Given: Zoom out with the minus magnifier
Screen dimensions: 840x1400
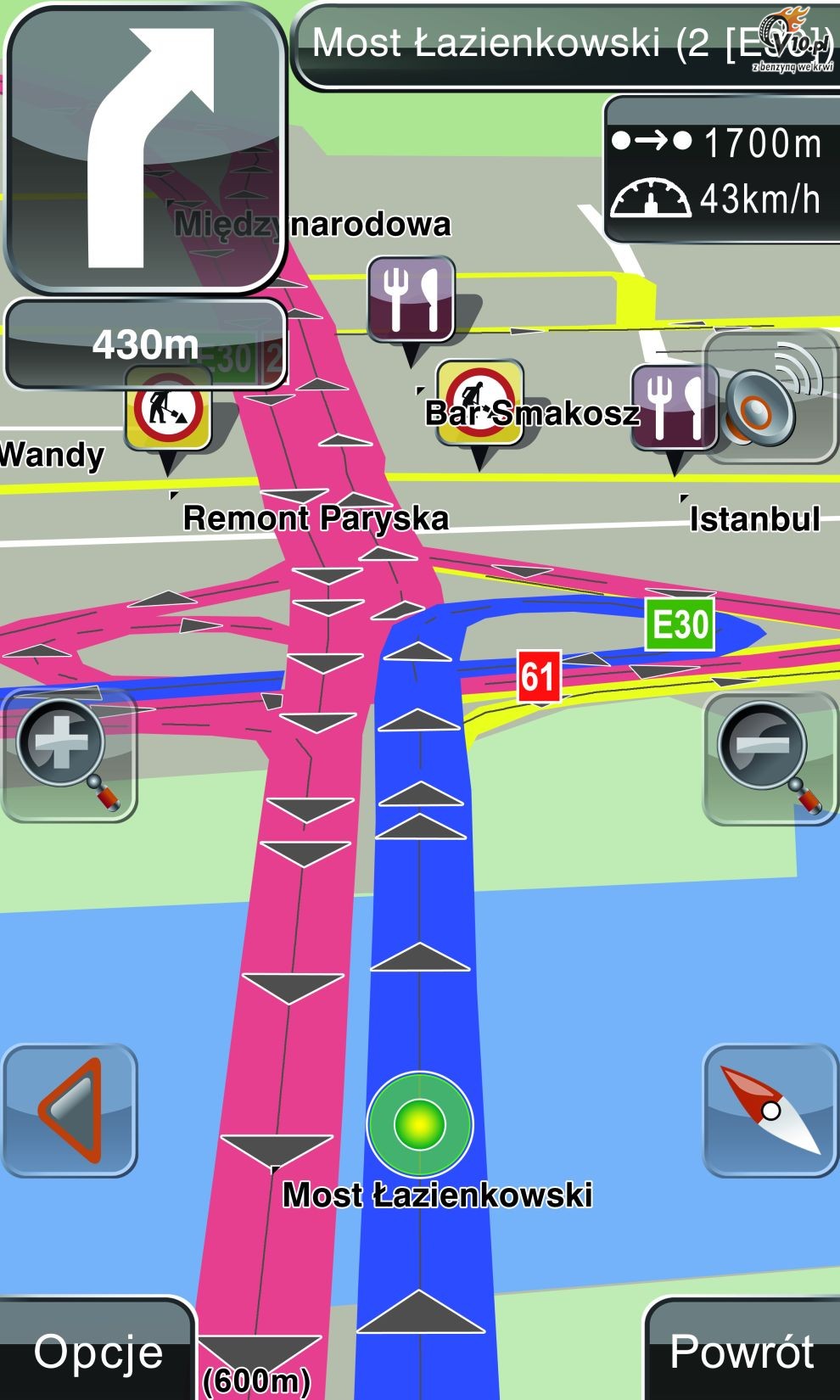Looking at the screenshot, I should pyautogui.click(x=770, y=758).
